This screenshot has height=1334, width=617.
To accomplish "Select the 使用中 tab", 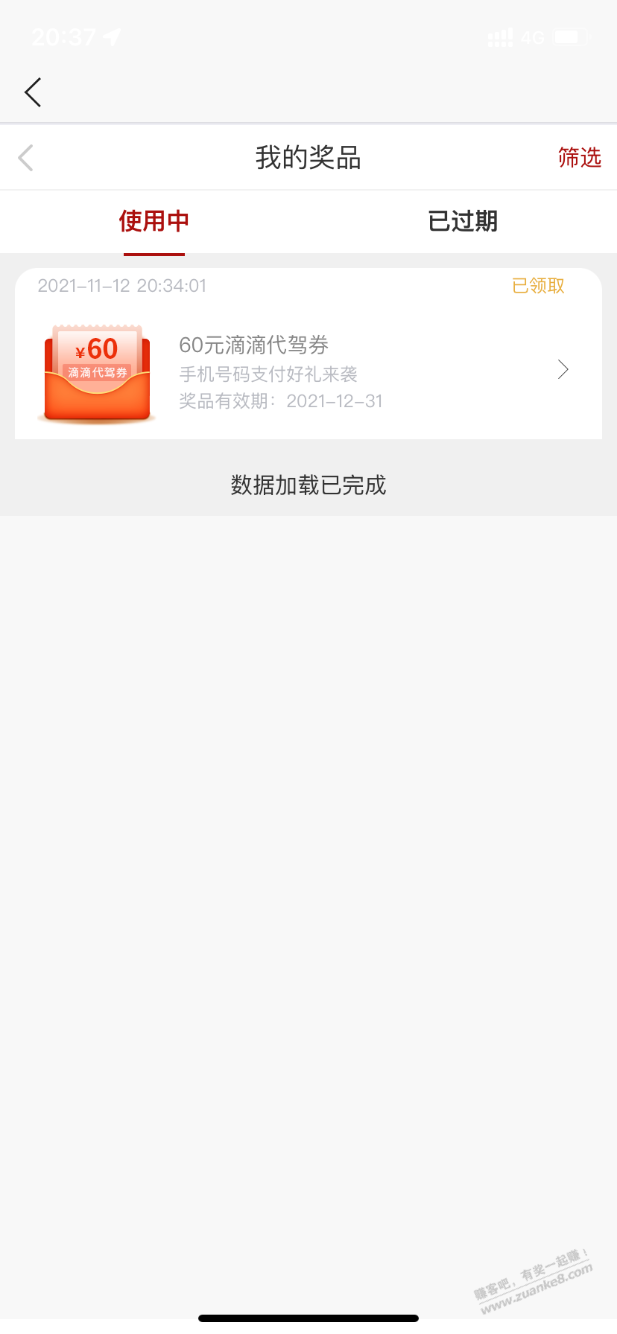I will (x=154, y=221).
